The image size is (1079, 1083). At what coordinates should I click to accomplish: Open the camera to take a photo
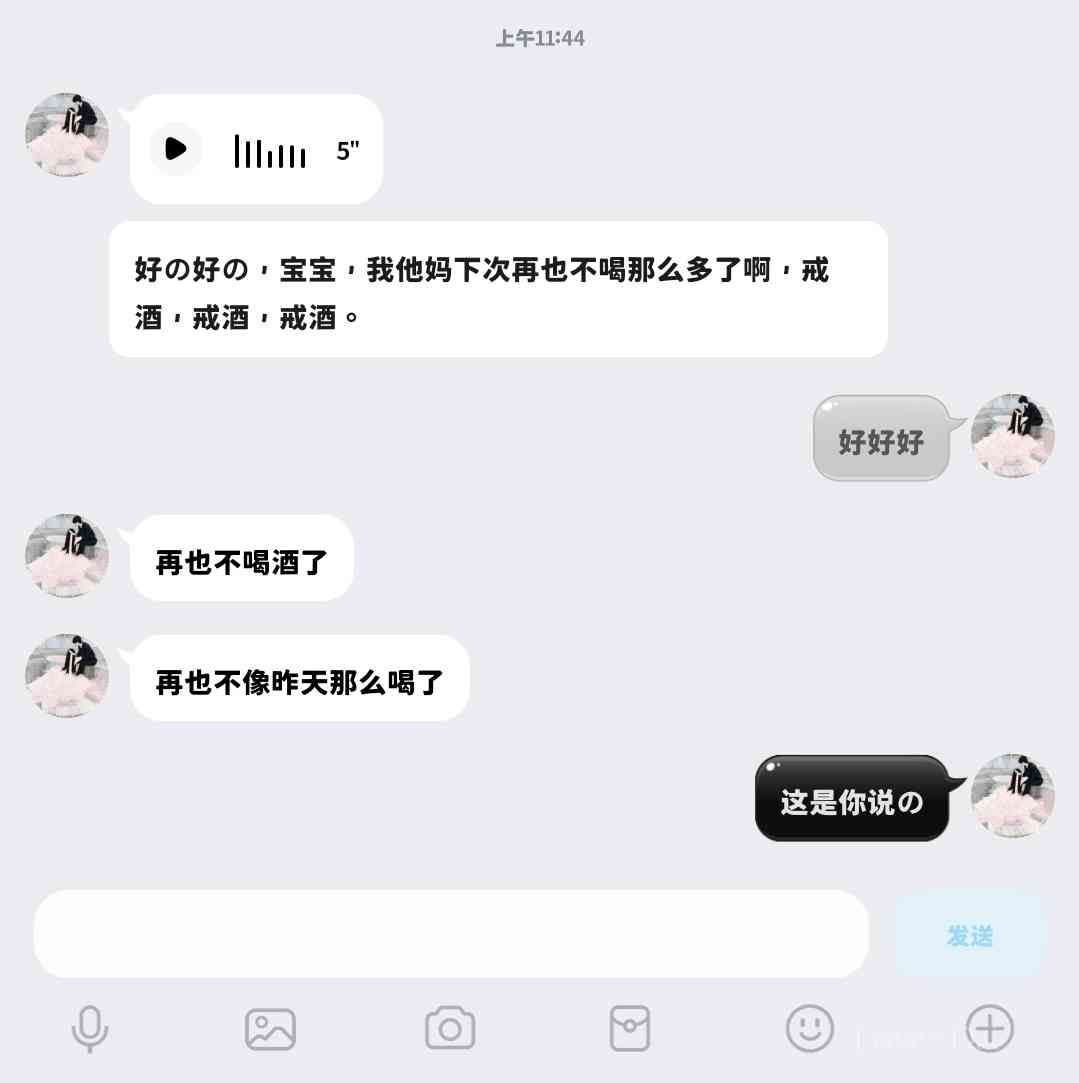tap(450, 1028)
